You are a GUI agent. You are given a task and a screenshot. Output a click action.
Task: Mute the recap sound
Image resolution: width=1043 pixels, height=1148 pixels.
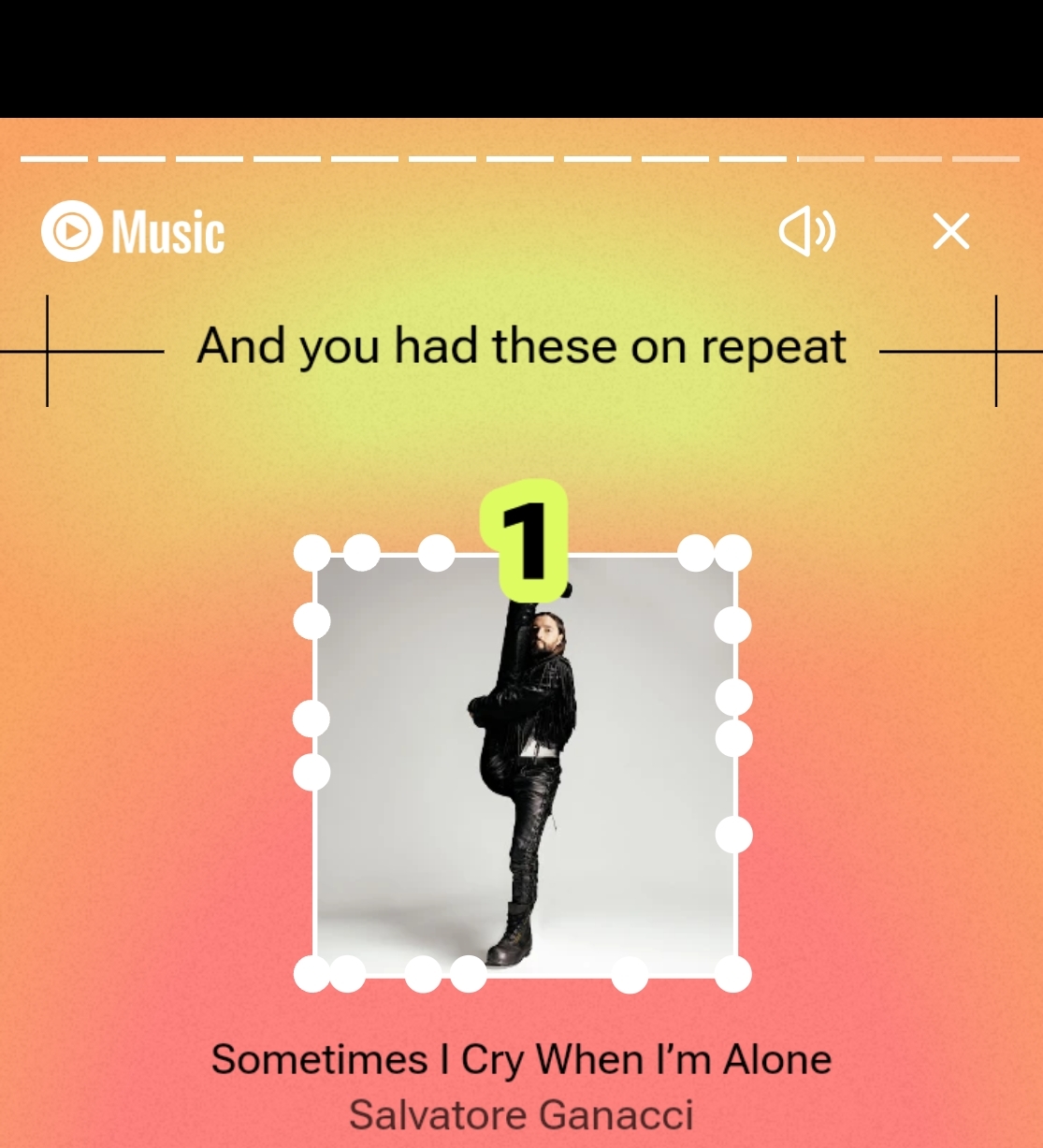(806, 231)
